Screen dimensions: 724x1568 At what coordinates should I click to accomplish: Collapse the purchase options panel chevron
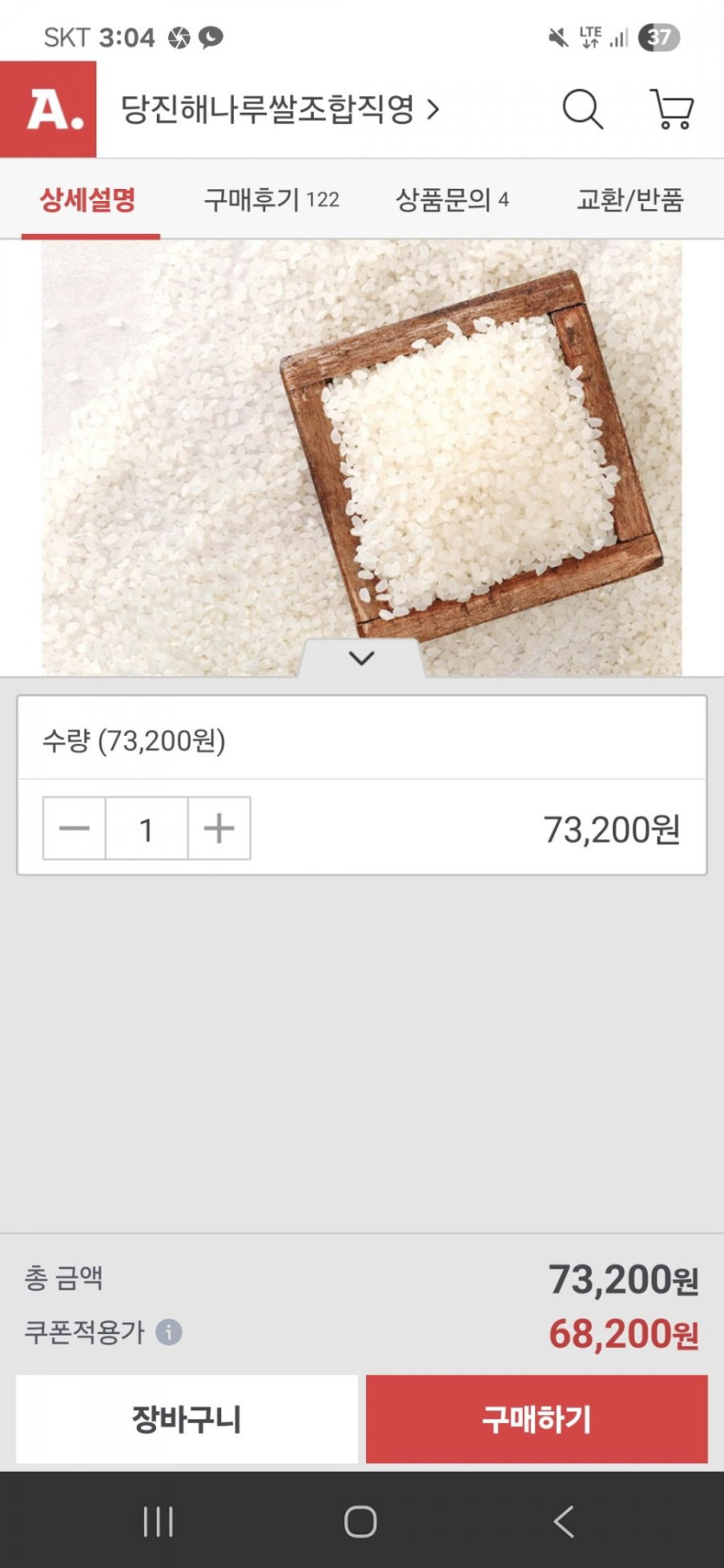coord(362,658)
